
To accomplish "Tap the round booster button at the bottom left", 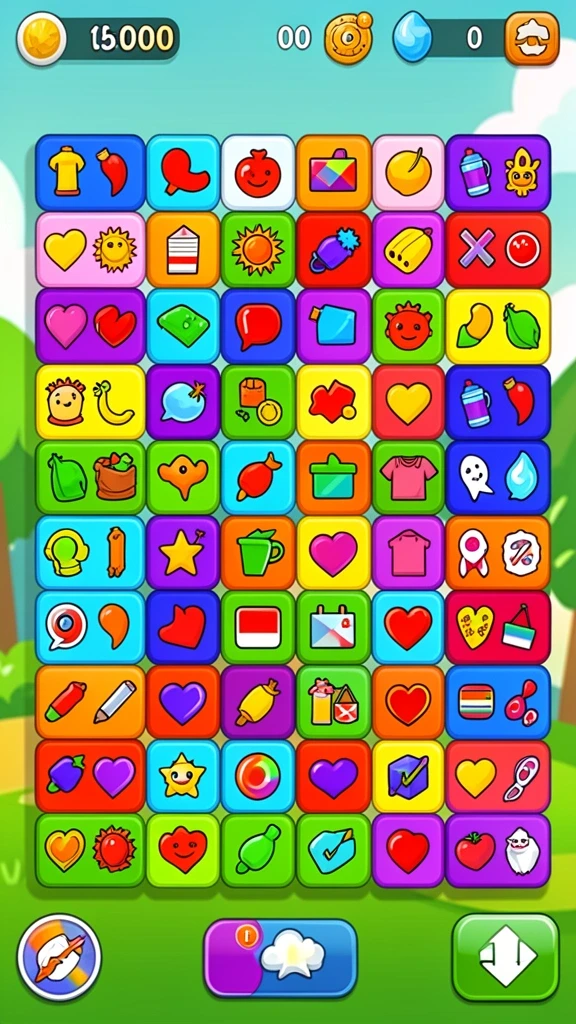I will pos(59,957).
